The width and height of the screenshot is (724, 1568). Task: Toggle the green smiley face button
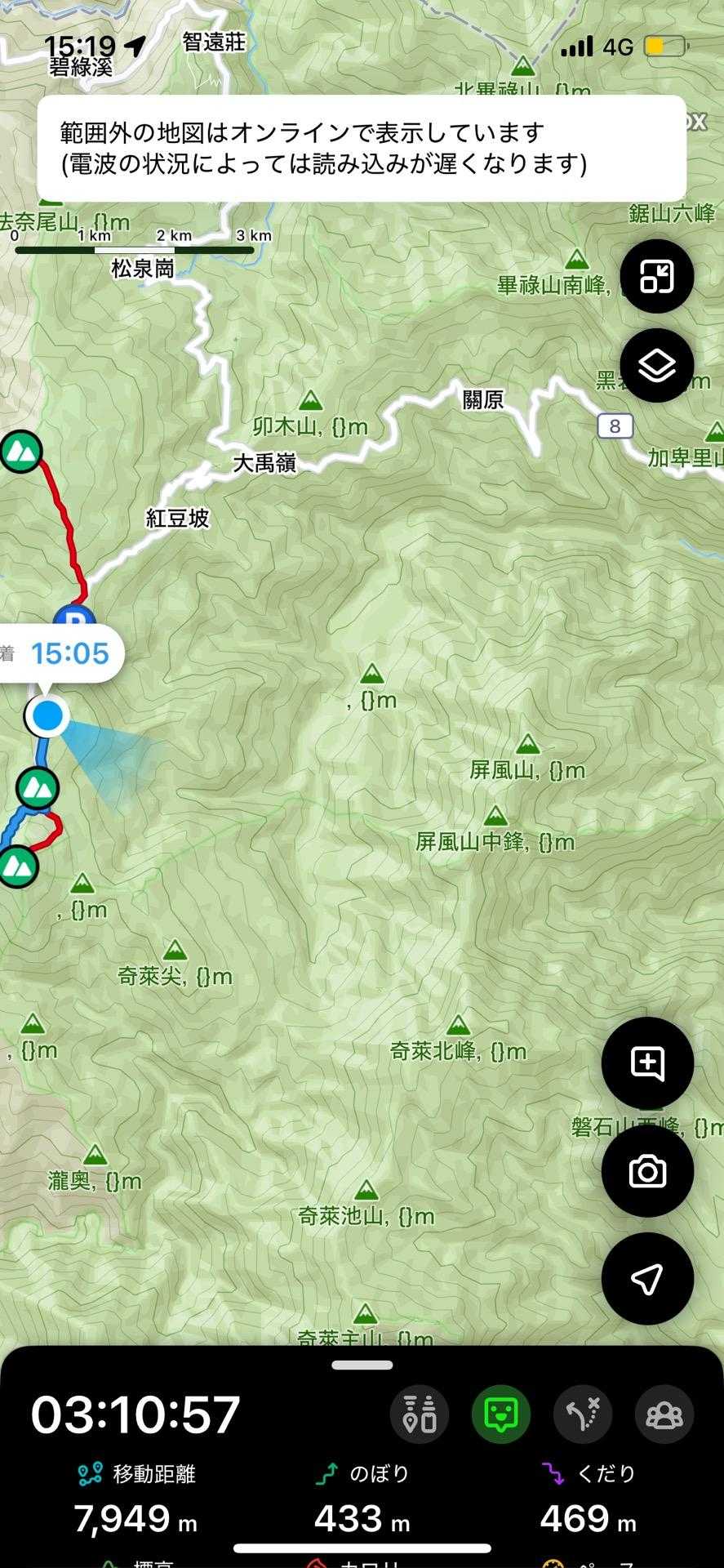[x=501, y=1414]
